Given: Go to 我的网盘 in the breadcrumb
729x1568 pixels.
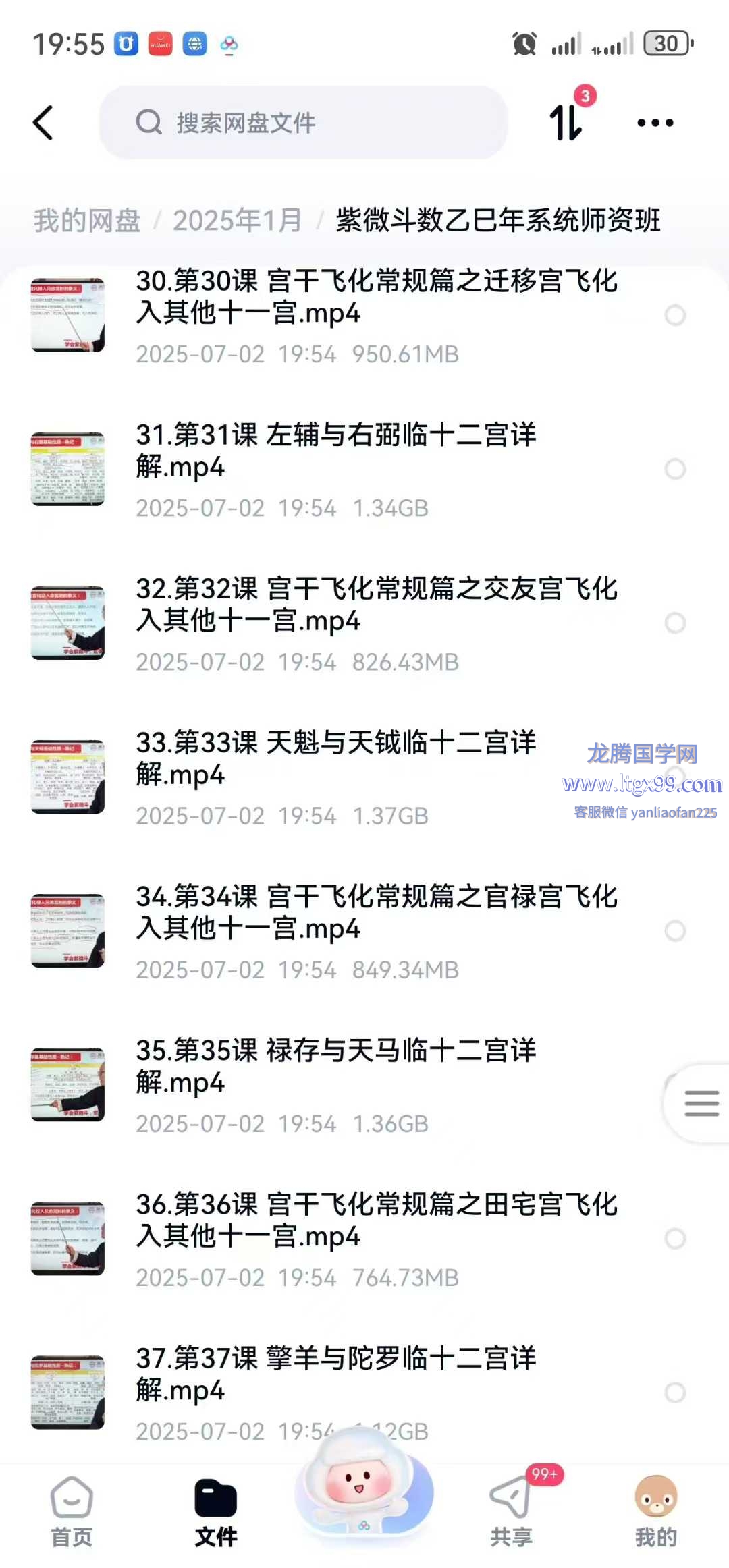Looking at the screenshot, I should point(87,221).
